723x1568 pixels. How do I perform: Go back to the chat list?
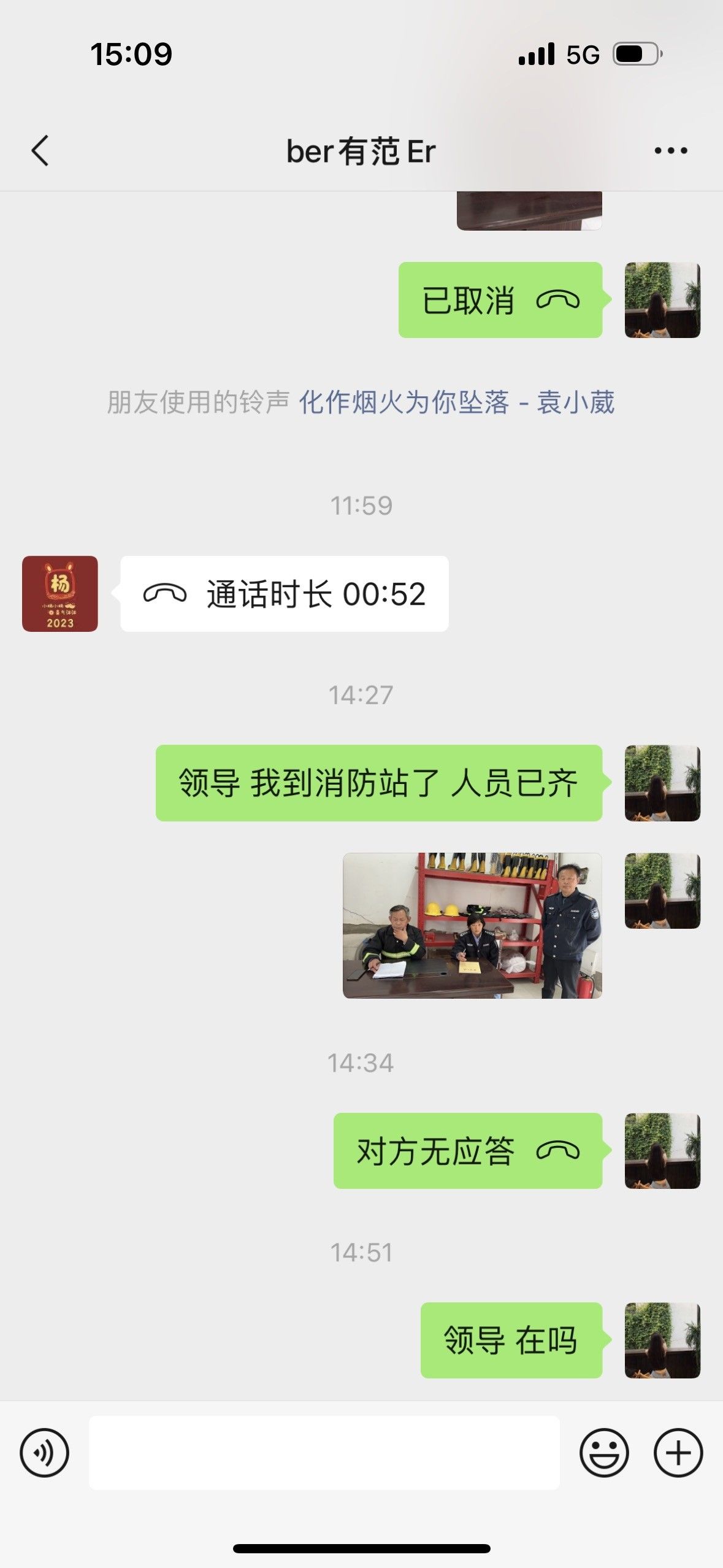tap(40, 151)
